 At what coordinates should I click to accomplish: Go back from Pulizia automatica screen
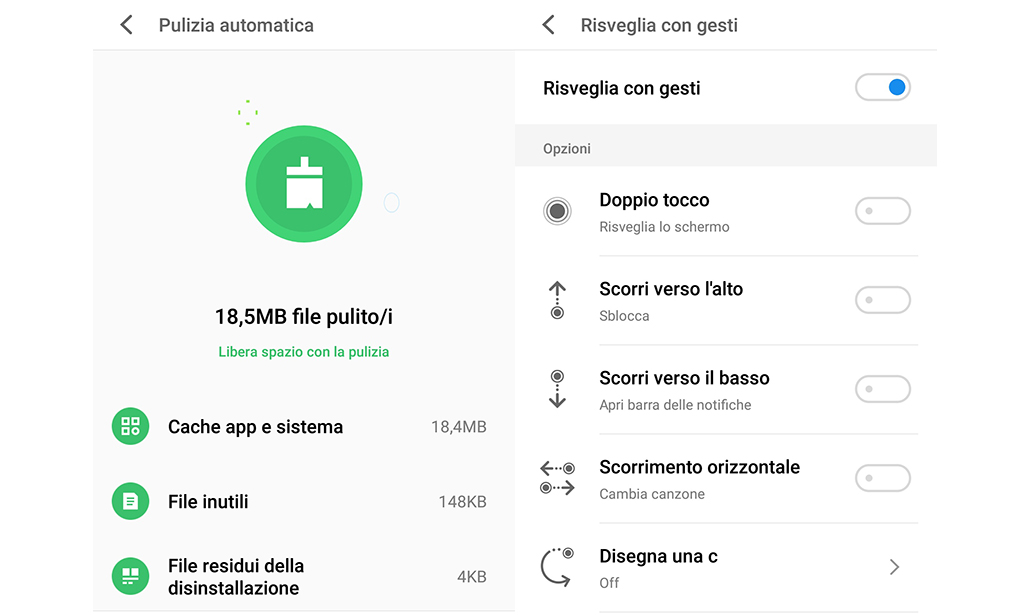click(127, 25)
